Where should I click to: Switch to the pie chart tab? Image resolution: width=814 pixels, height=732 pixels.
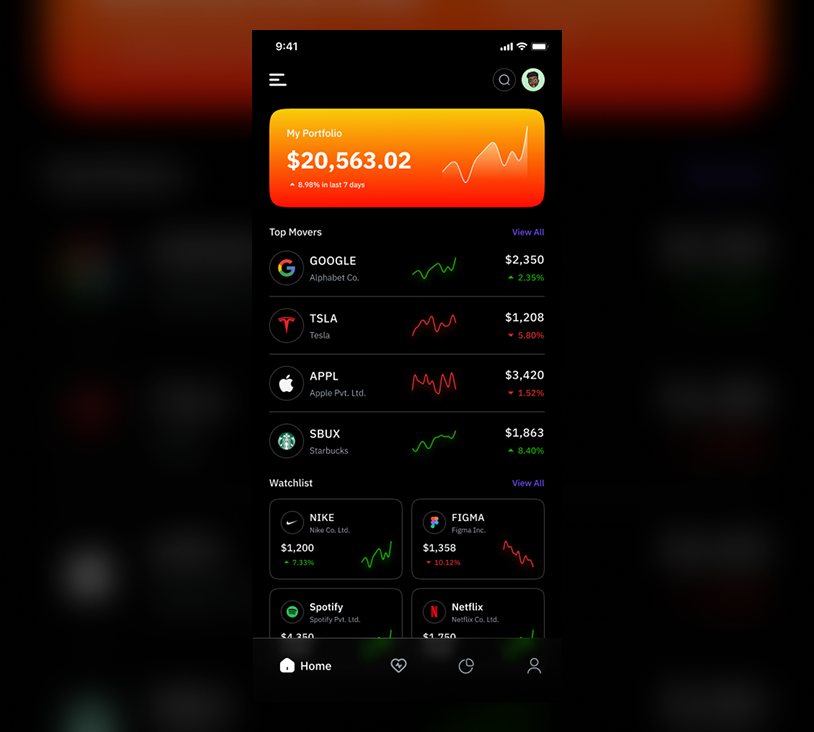pos(466,666)
